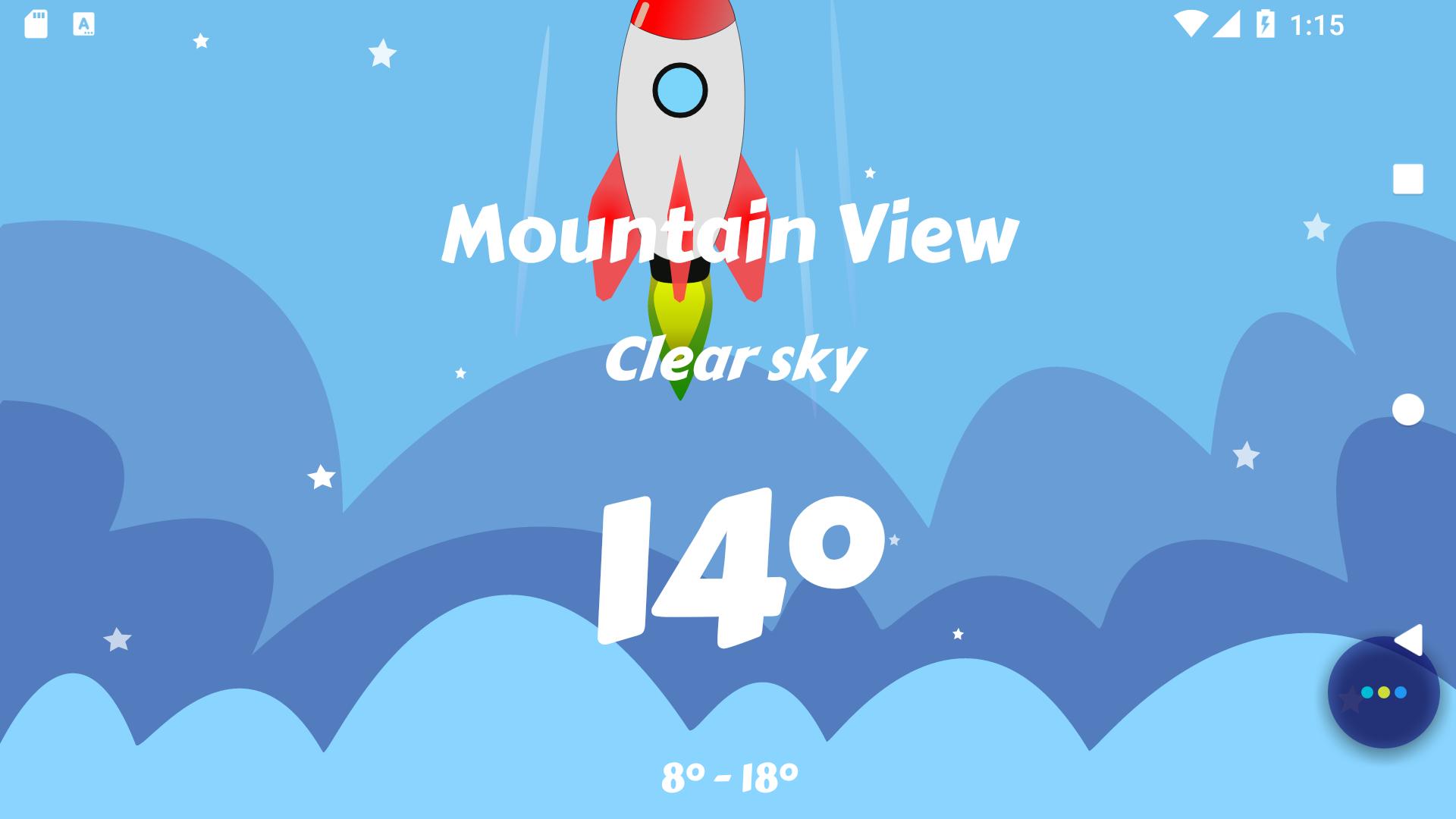Viewport: 1456px width, 819px height.
Task: Tap the system home button
Action: tap(1407, 409)
